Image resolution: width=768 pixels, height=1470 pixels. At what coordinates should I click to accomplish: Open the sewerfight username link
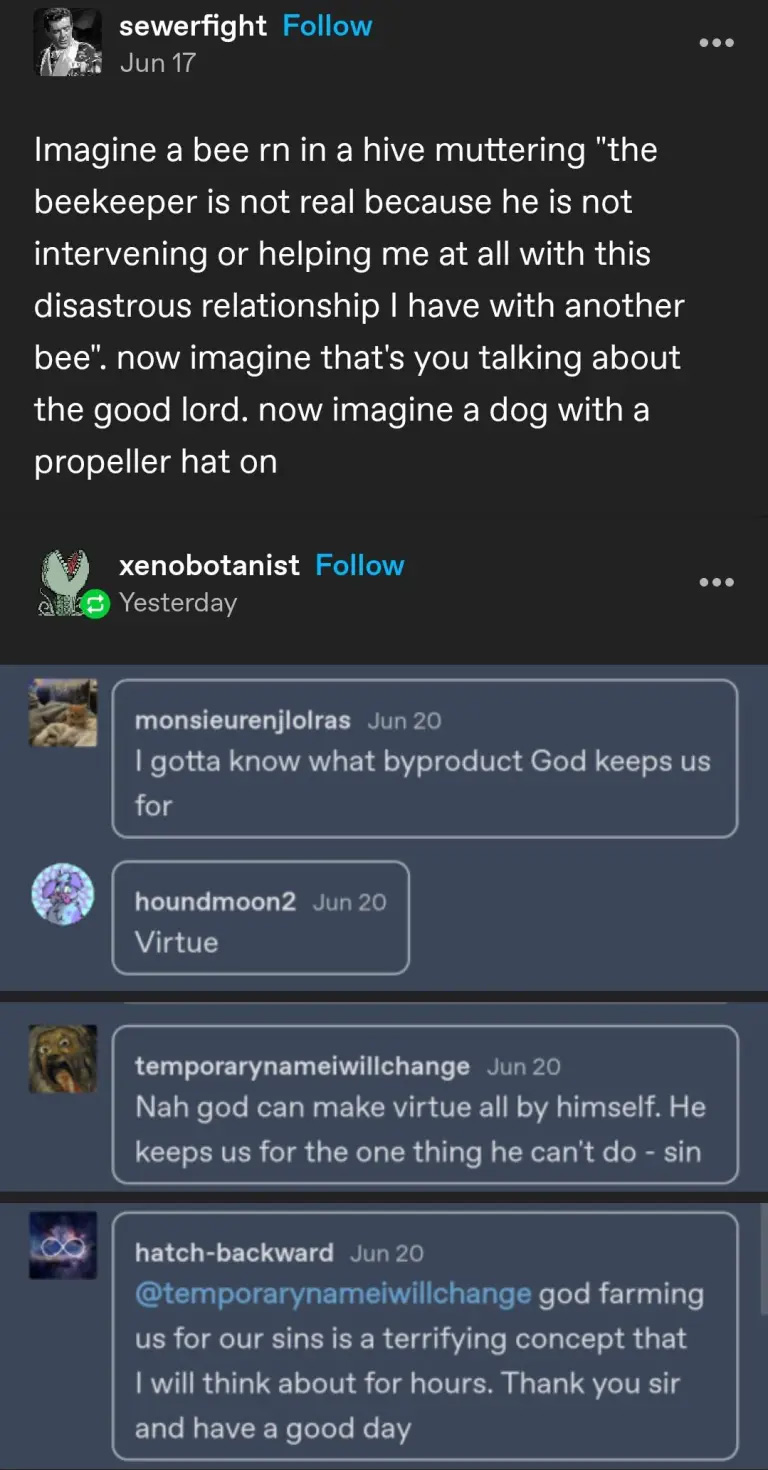pos(194,26)
